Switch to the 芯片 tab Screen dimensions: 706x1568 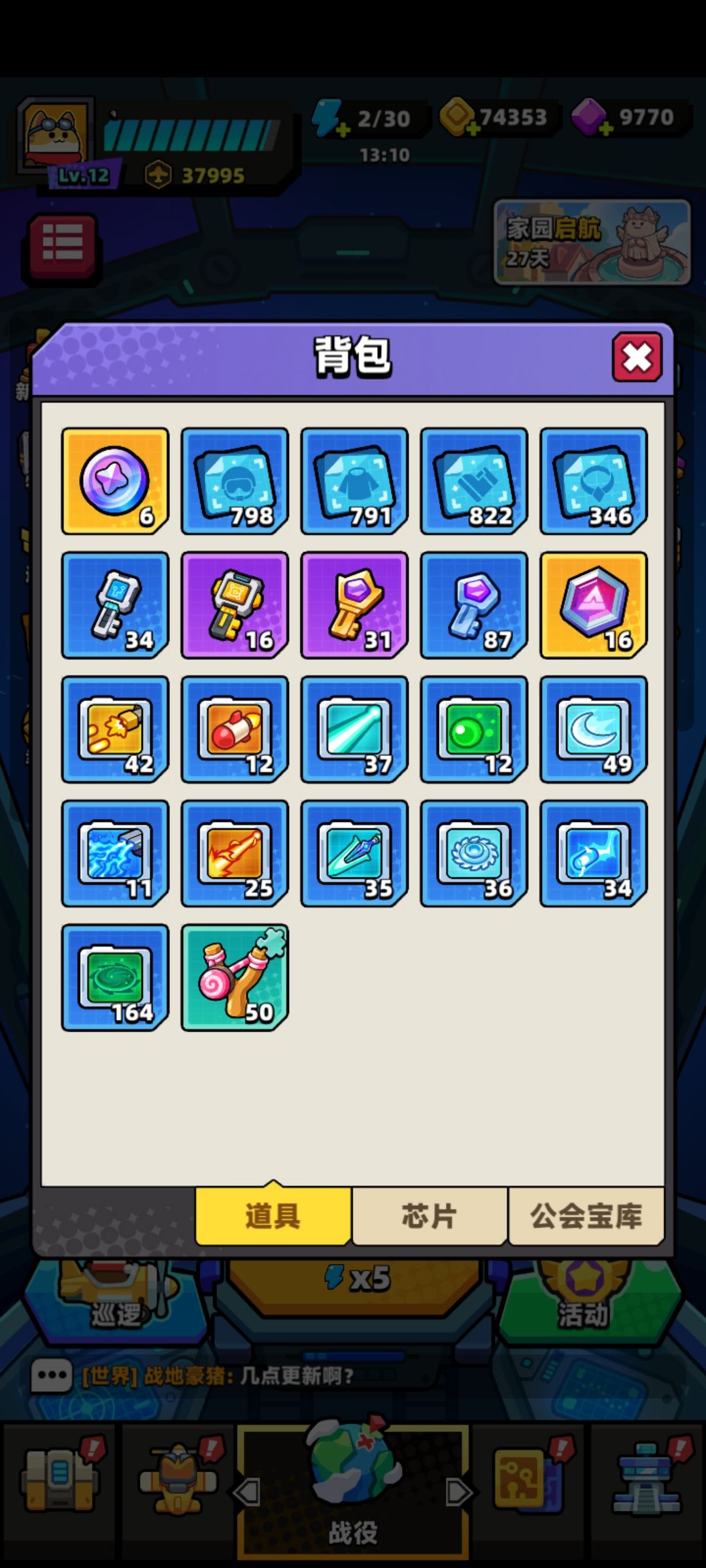(x=429, y=1217)
